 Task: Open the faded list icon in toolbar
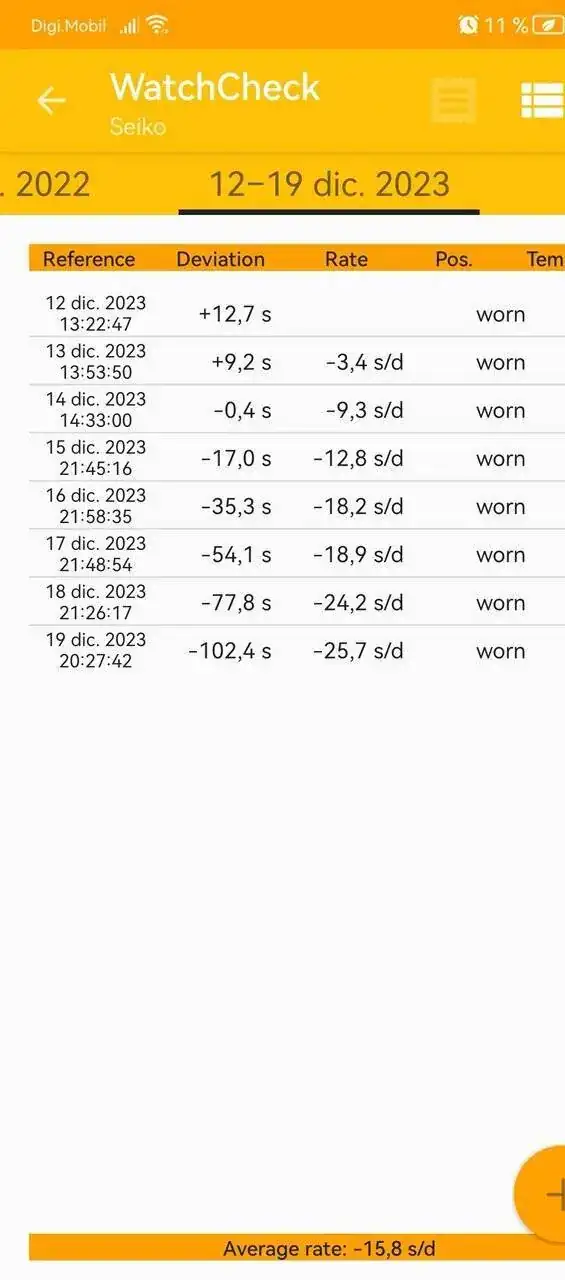pyautogui.click(x=453, y=101)
